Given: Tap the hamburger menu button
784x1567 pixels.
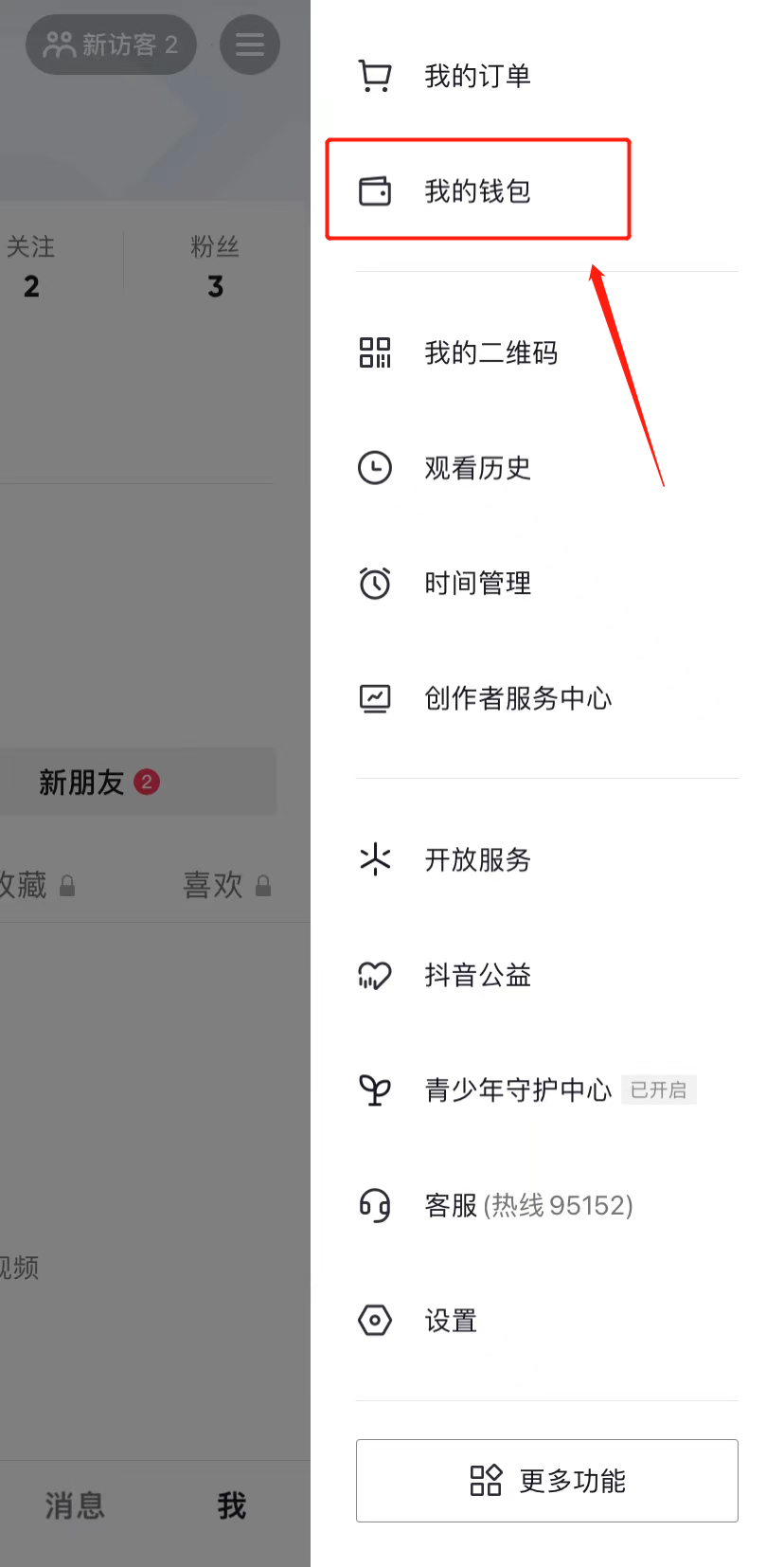Looking at the screenshot, I should [250, 45].
